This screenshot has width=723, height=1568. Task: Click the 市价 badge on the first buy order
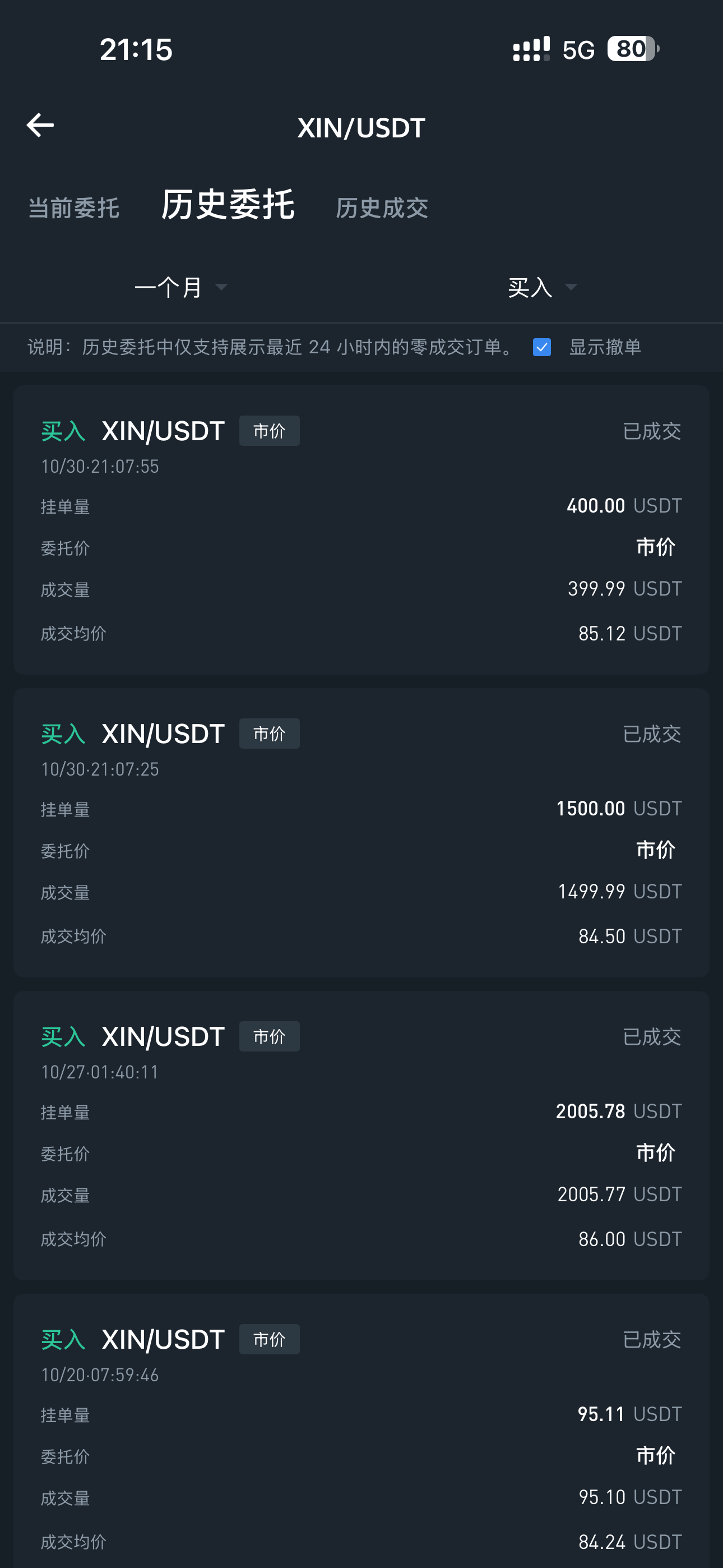coord(269,430)
